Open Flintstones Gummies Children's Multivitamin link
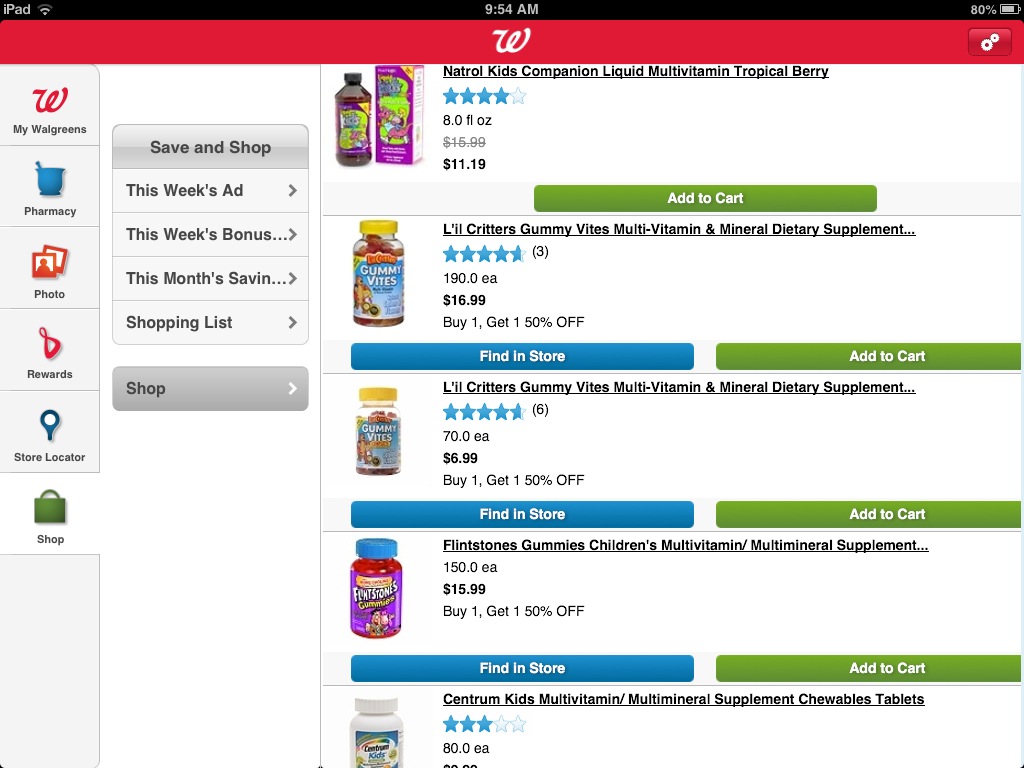The height and width of the screenshot is (768, 1024). coord(685,546)
